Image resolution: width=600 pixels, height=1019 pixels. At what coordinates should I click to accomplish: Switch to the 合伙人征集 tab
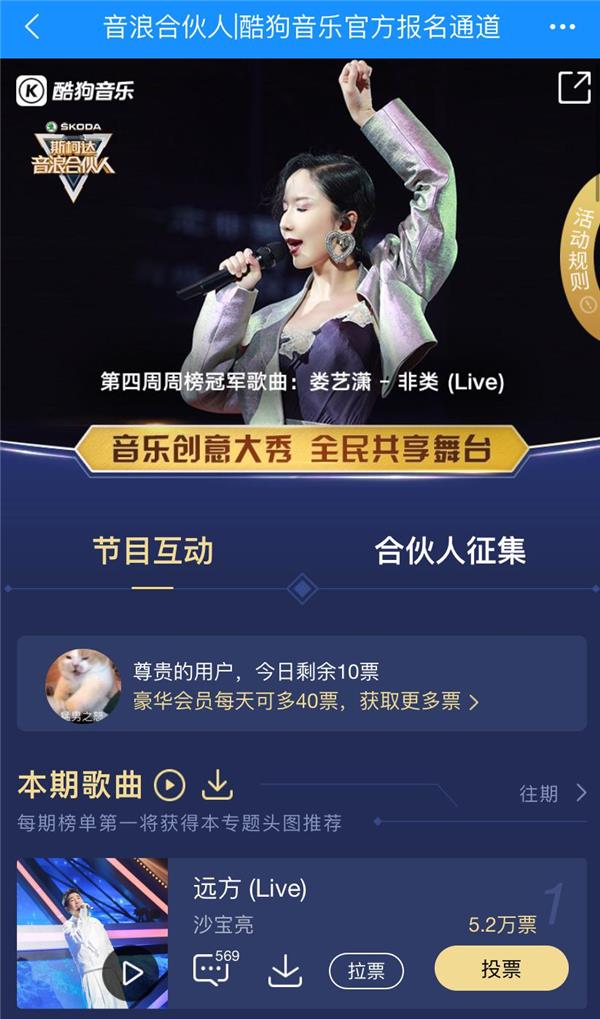click(450, 551)
